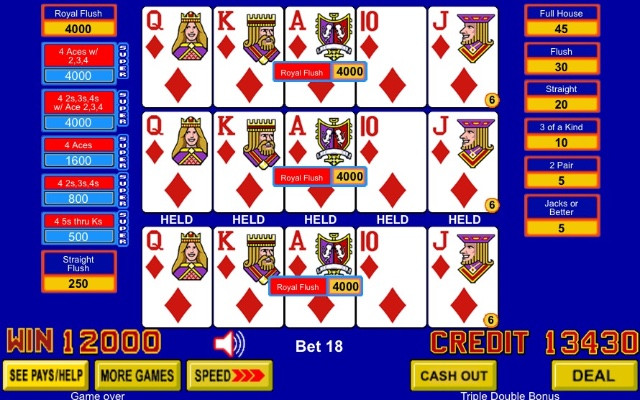The width and height of the screenshot is (640, 400).
Task: Open the More Games menu
Action: (139, 376)
